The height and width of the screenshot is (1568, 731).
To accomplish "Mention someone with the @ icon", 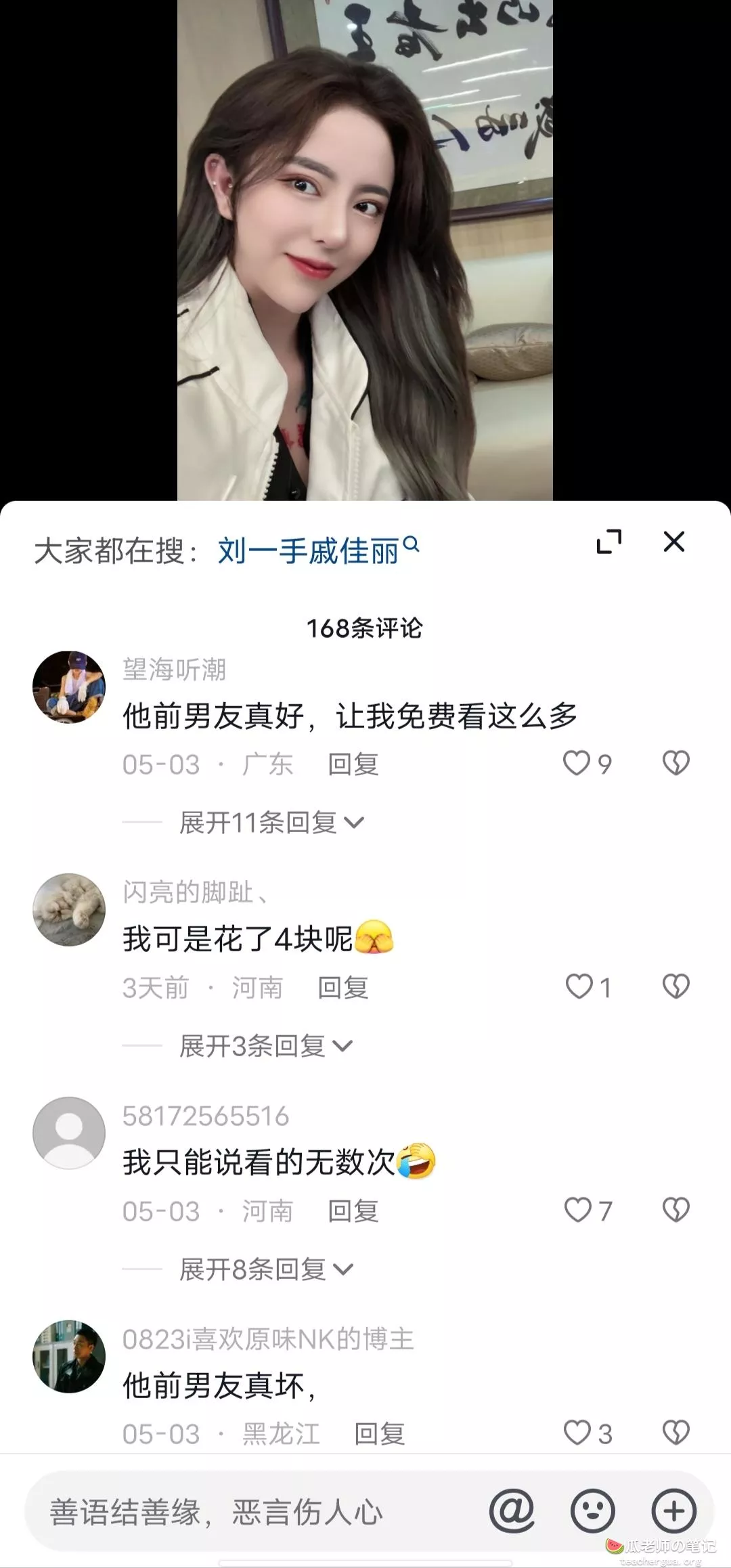I will (512, 1511).
